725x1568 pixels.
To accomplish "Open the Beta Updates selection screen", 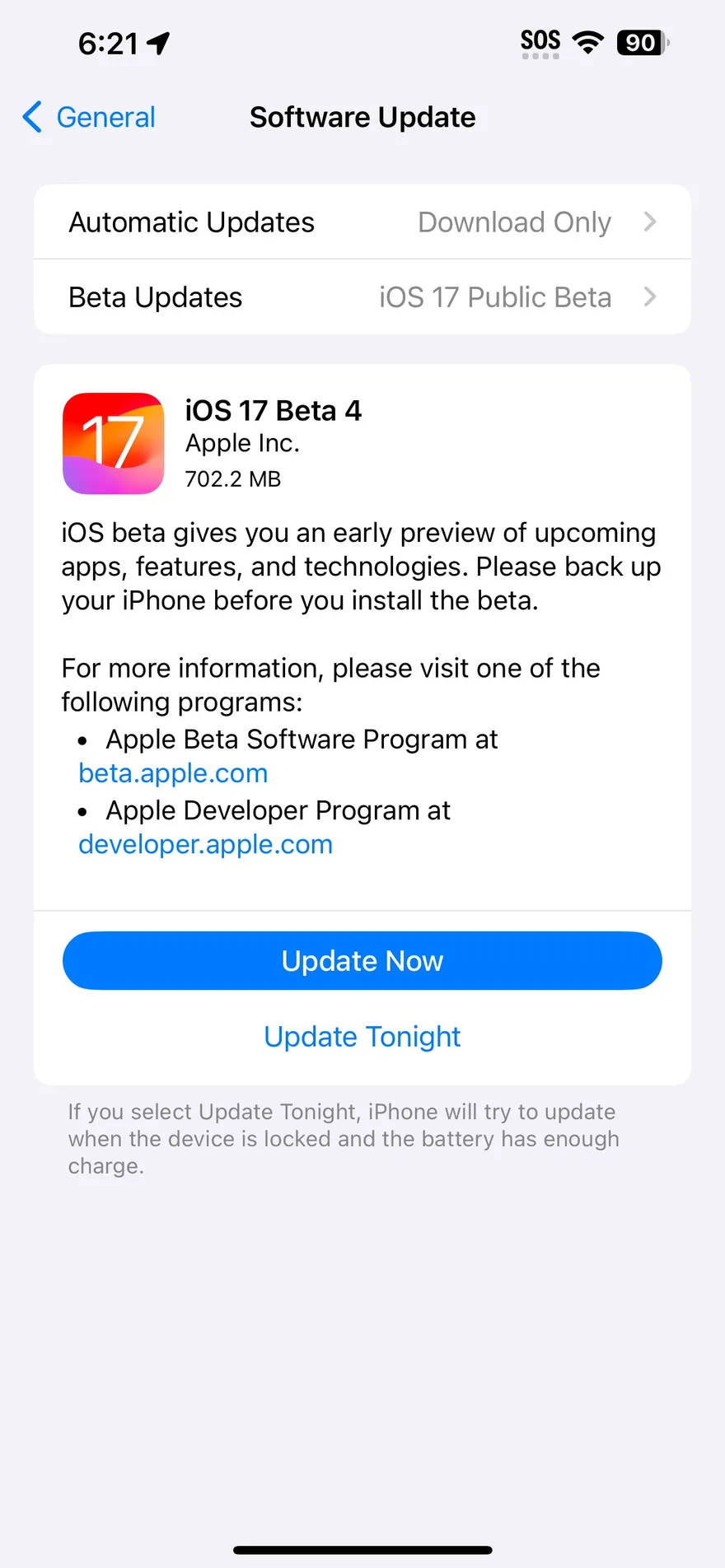I will coord(362,297).
